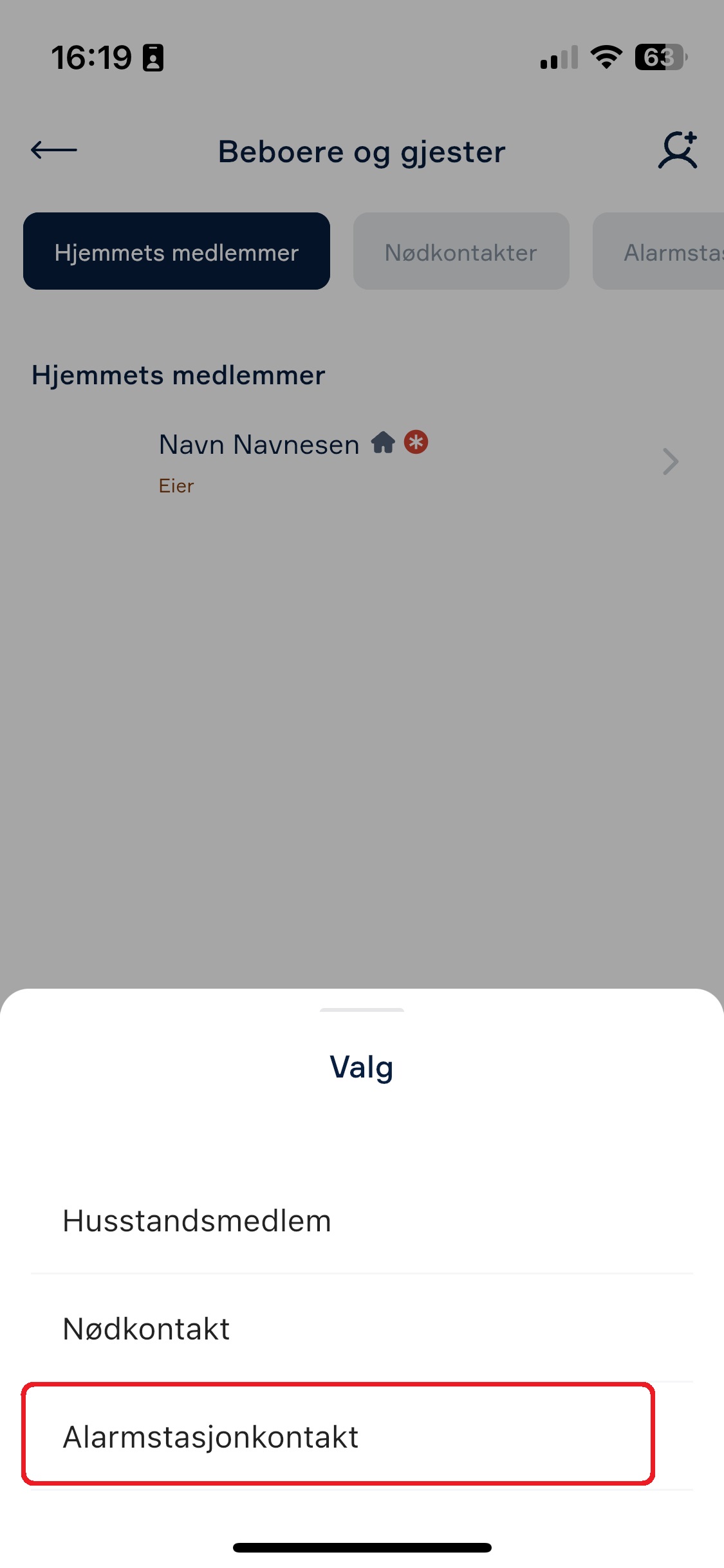The height and width of the screenshot is (1568, 724).
Task: Go back with the arrow icon
Action: pos(54,151)
